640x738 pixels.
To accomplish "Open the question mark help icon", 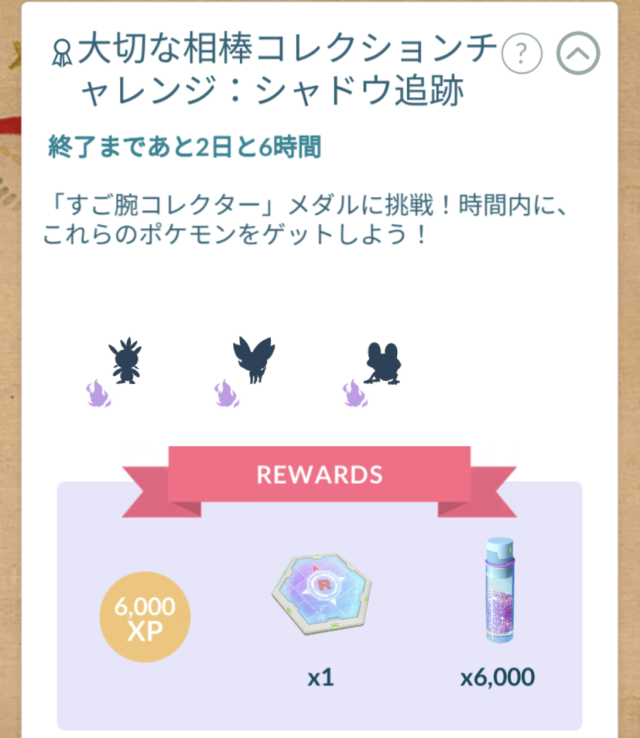I will point(521,54).
